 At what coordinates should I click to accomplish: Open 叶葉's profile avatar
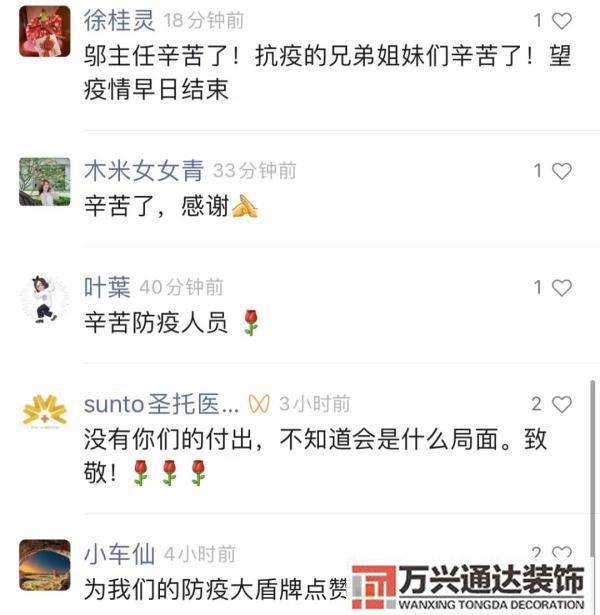click(x=45, y=298)
